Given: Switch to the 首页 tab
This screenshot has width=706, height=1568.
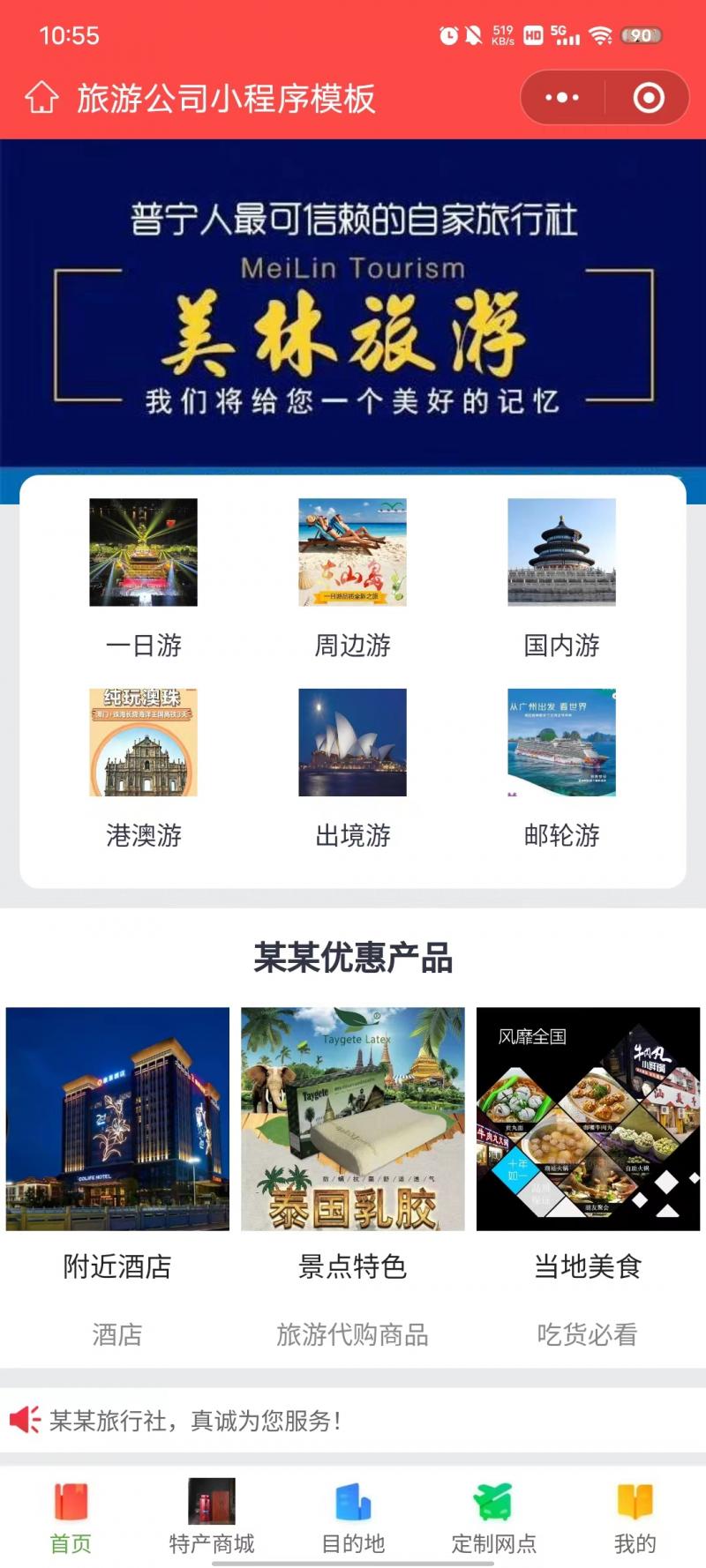Looking at the screenshot, I should click(71, 1517).
